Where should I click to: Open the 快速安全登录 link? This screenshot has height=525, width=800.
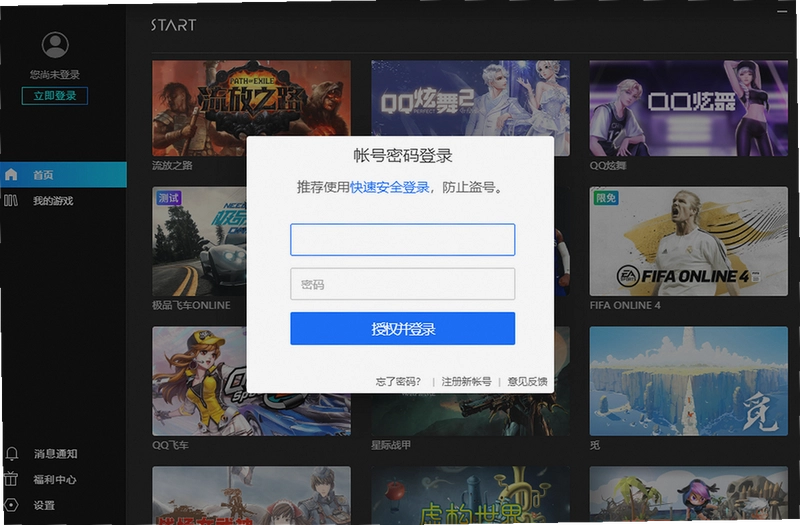[x=390, y=187]
